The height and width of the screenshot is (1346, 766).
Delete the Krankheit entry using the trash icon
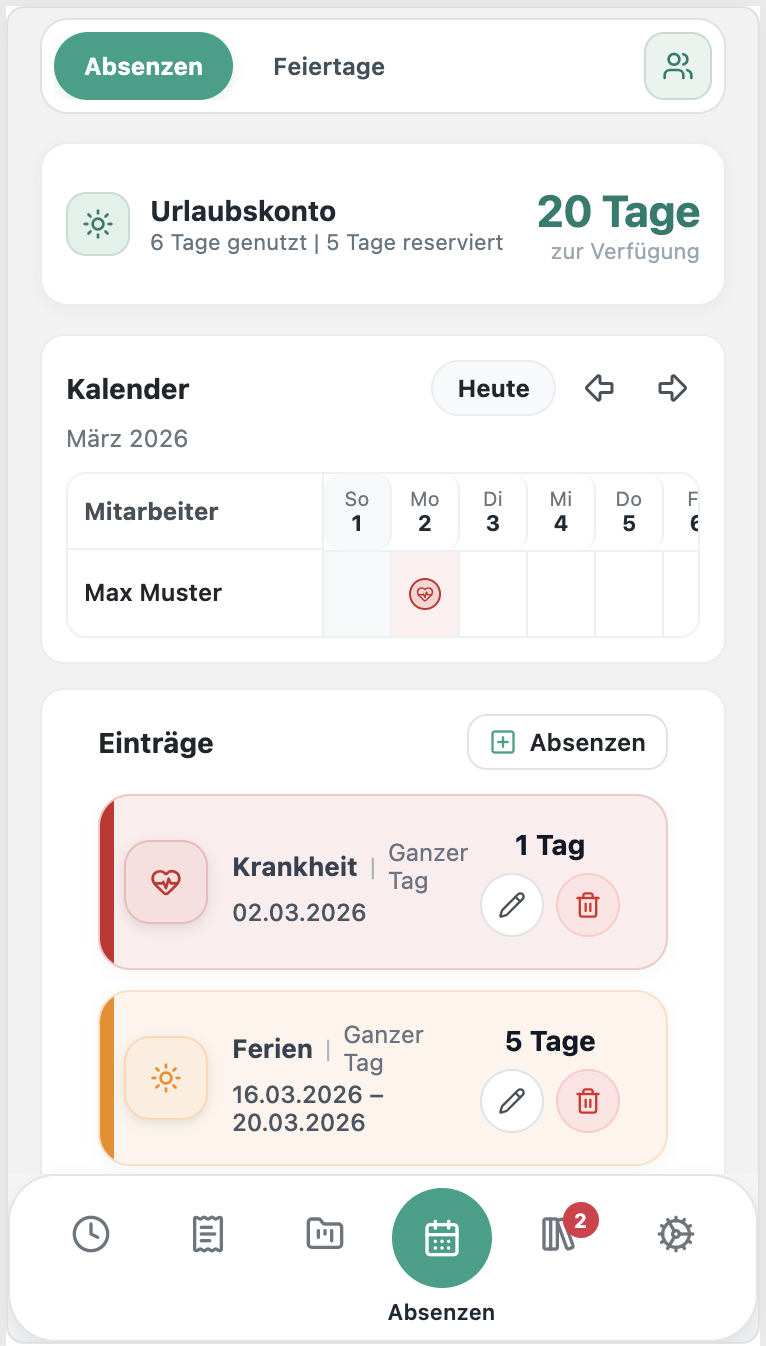[587, 905]
